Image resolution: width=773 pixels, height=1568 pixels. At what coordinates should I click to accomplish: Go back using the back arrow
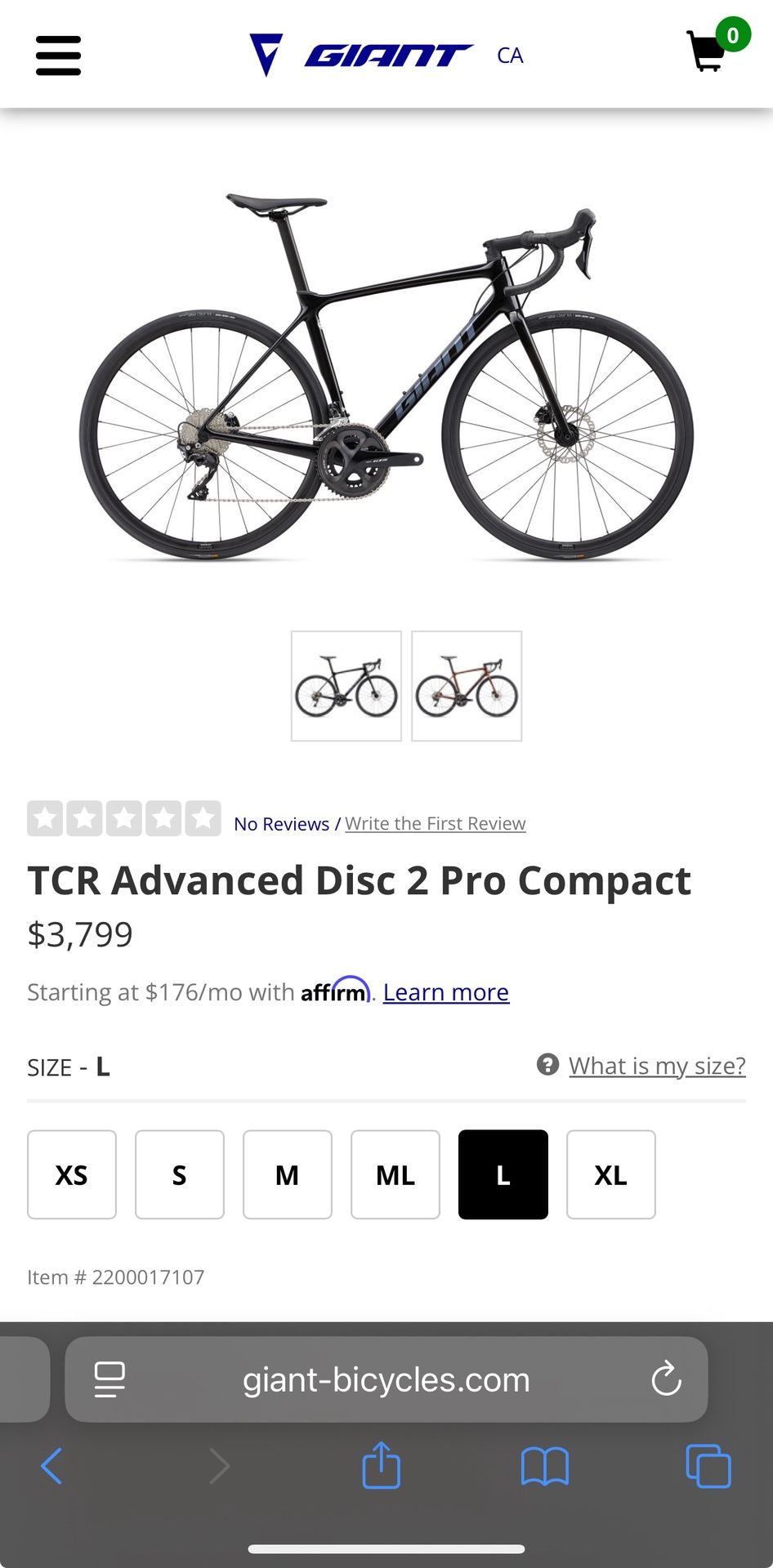[x=51, y=1466]
